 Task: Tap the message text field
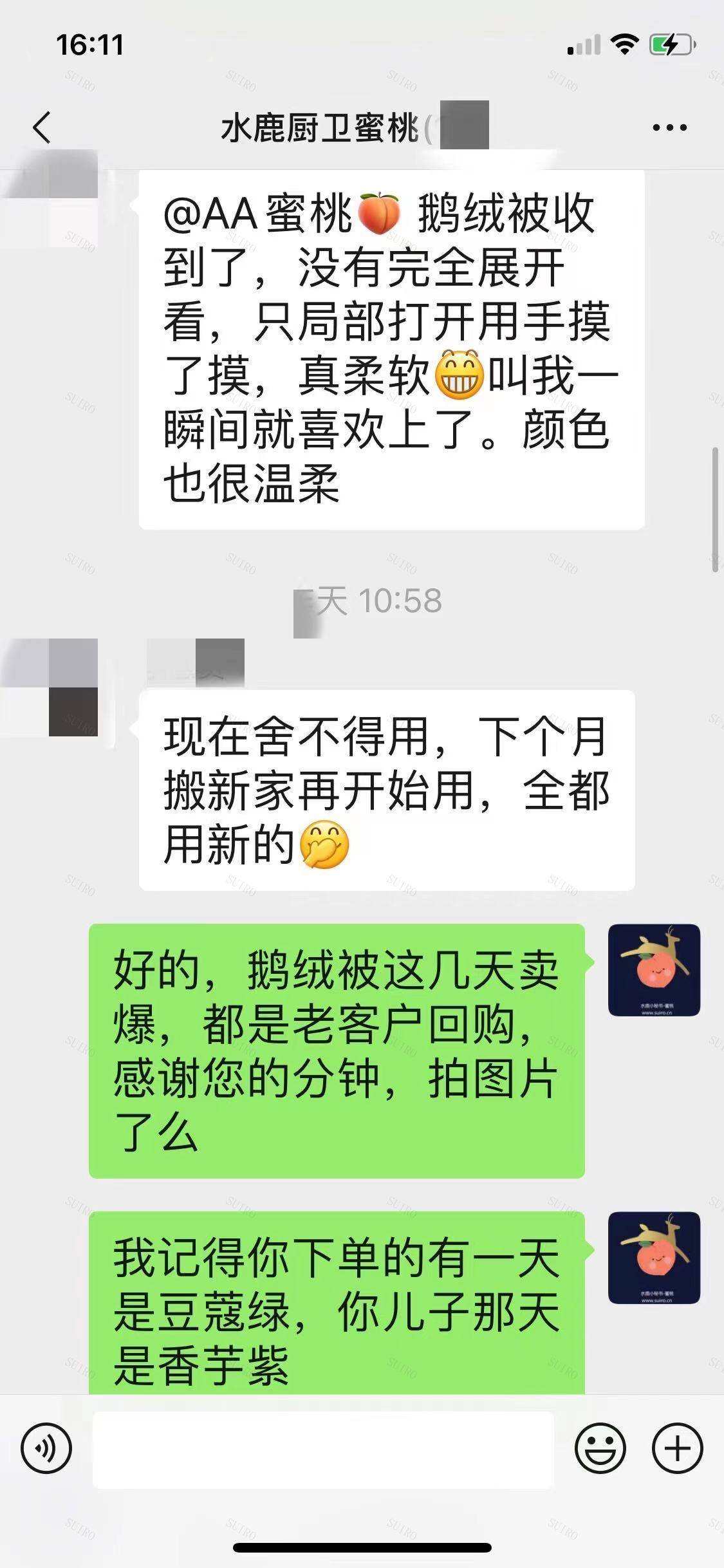click(x=323, y=1450)
